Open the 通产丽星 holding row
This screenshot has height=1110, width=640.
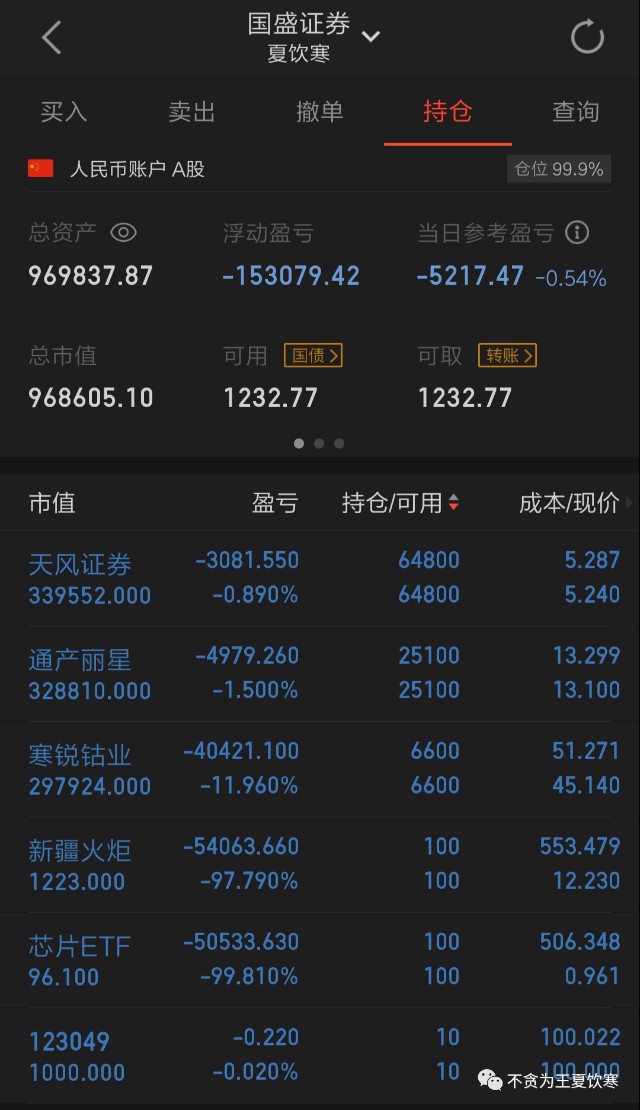click(320, 673)
